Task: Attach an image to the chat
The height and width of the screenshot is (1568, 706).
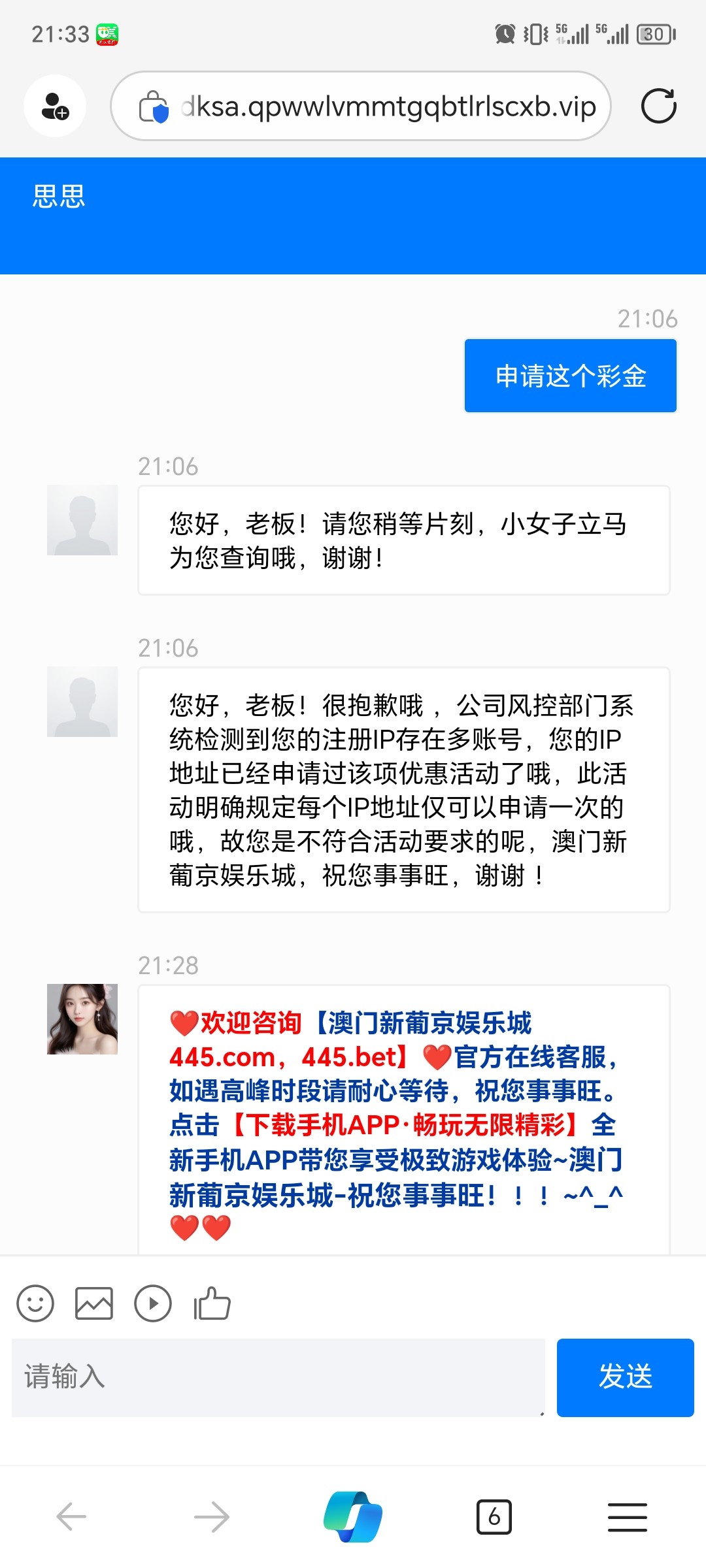Action: click(x=94, y=1303)
